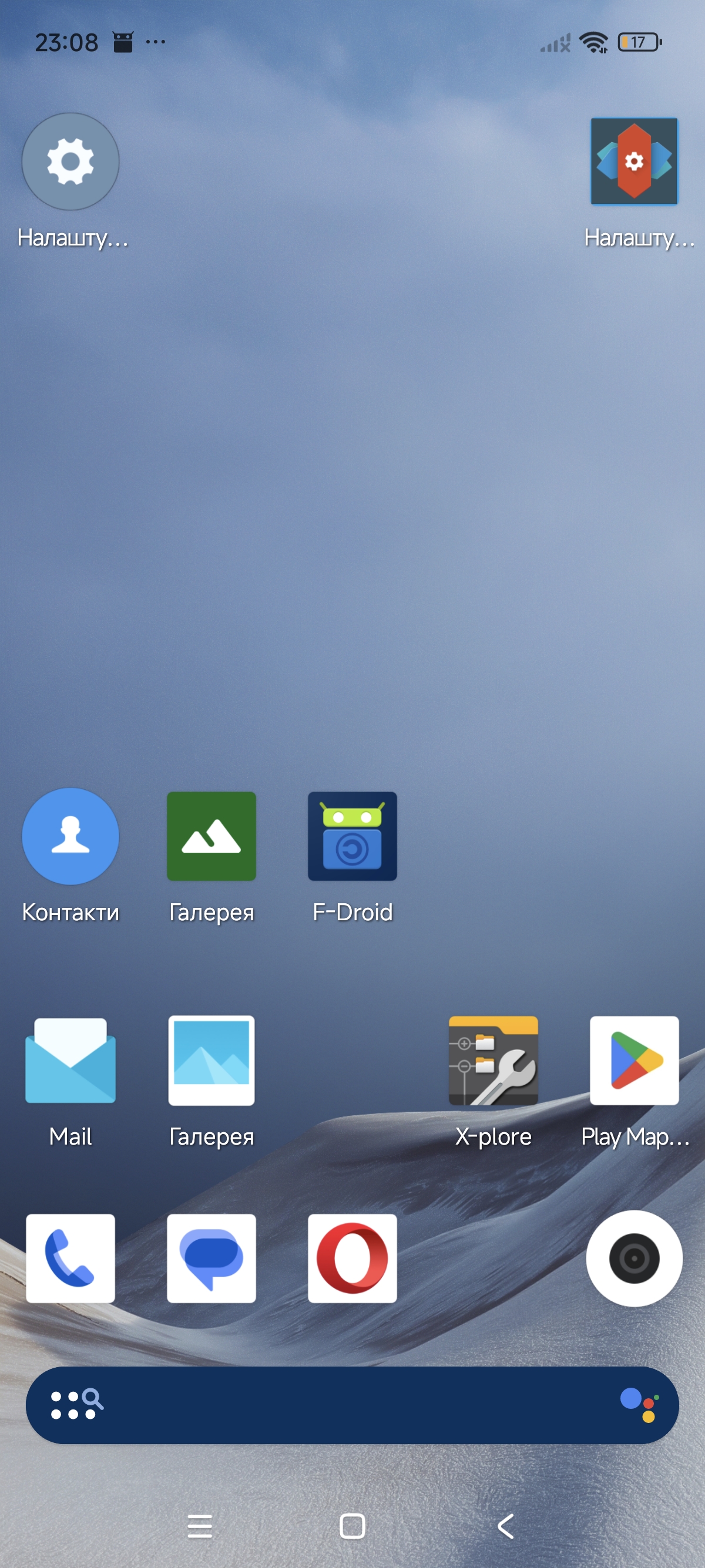Launch the Opera browser
Screen dimensions: 705x1568
click(352, 1258)
